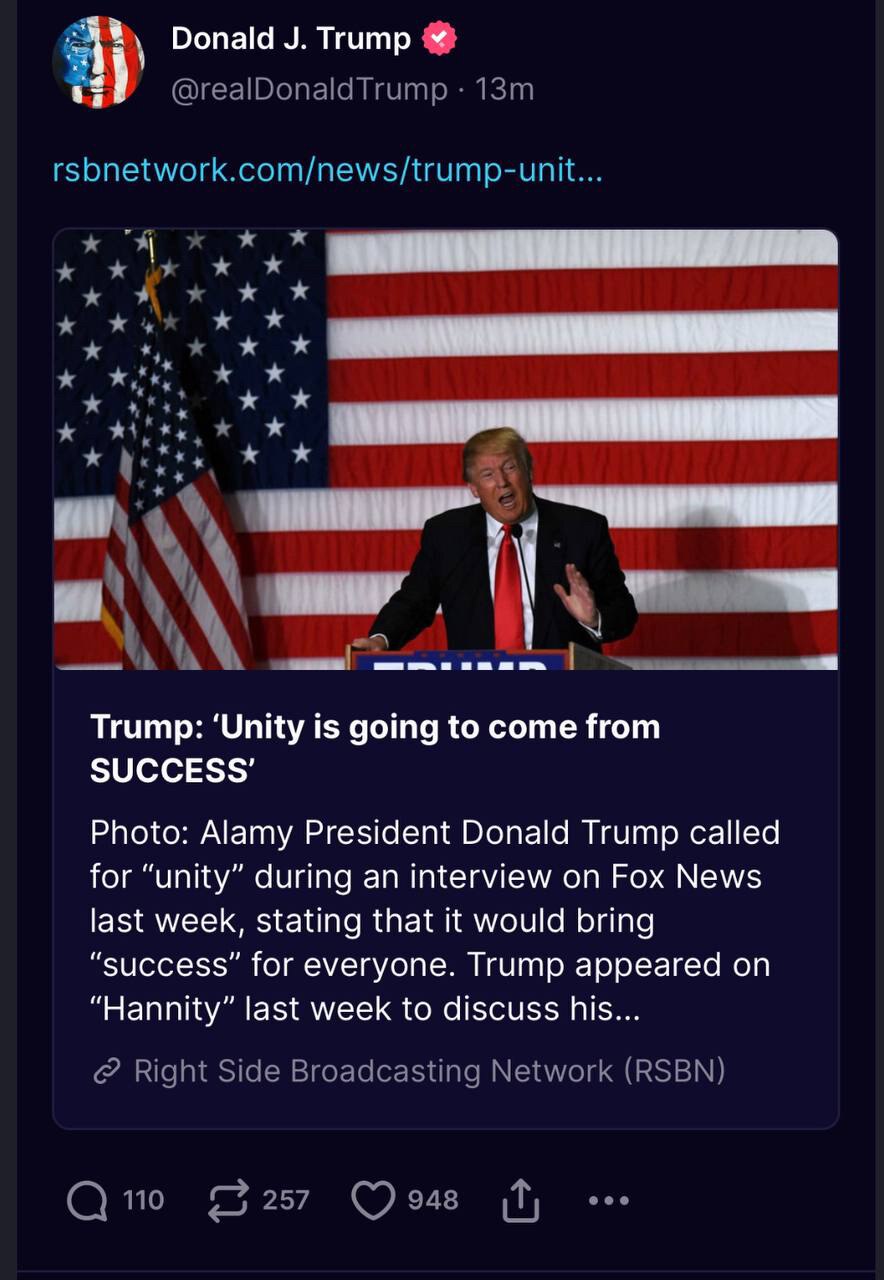Tap the heart icon to like the post
The height and width of the screenshot is (1280, 884).
pyautogui.click(x=372, y=1200)
